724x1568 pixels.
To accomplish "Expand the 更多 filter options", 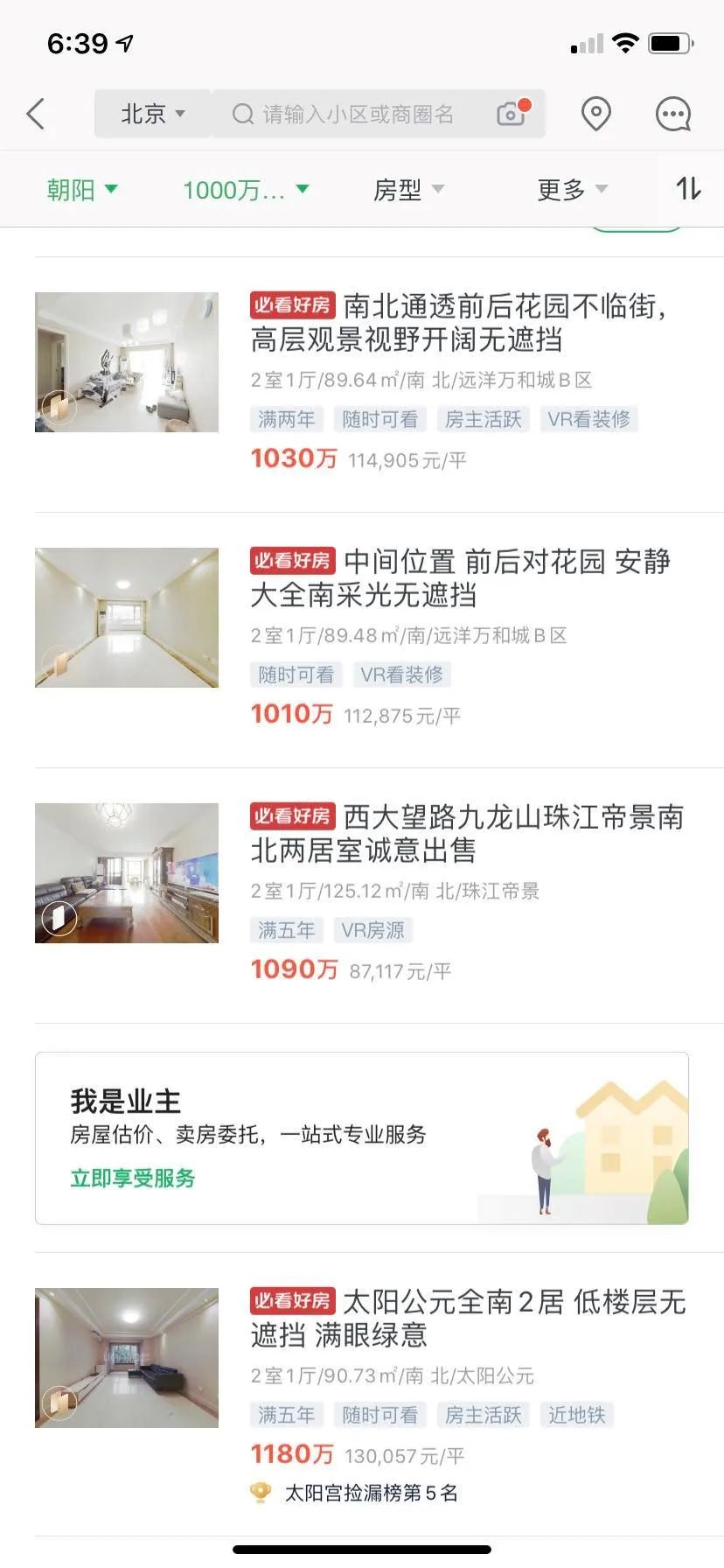I will point(572,189).
